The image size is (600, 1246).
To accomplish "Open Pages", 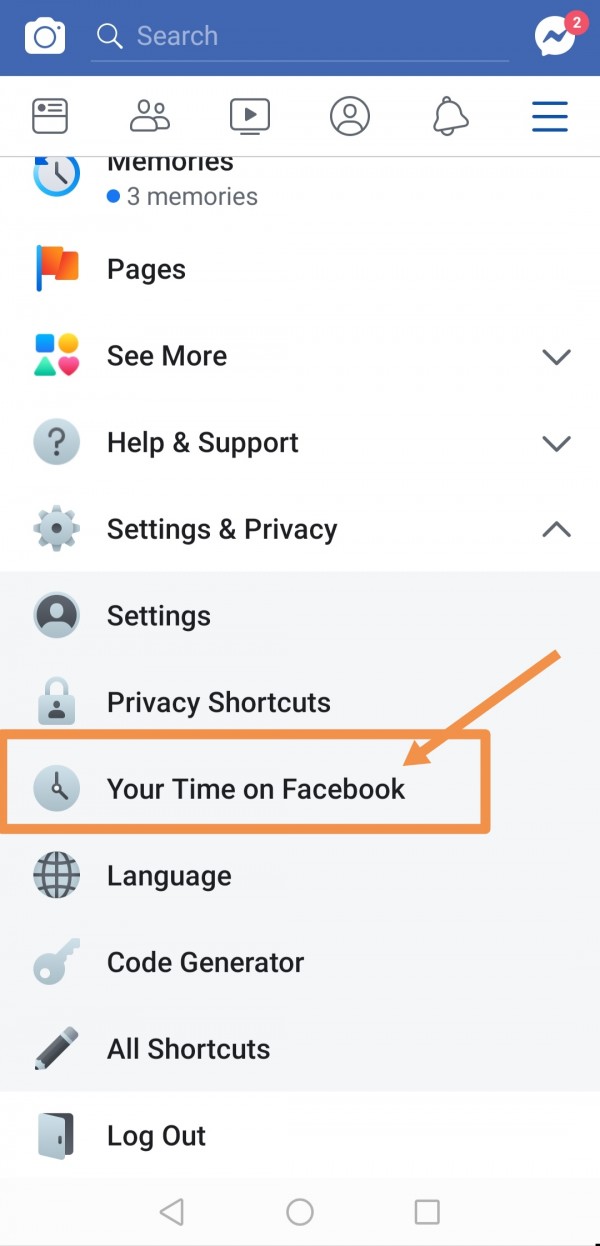I will pos(146,269).
